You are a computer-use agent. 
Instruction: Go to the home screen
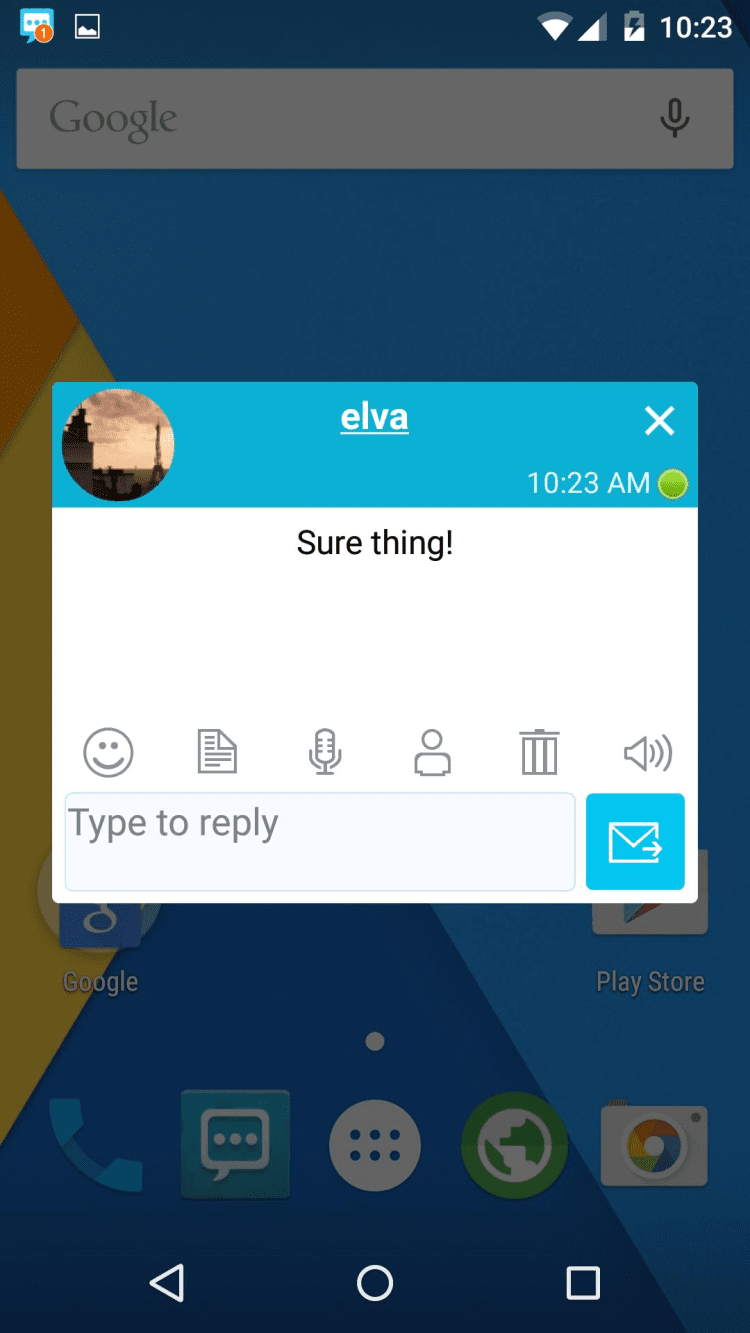point(375,1283)
